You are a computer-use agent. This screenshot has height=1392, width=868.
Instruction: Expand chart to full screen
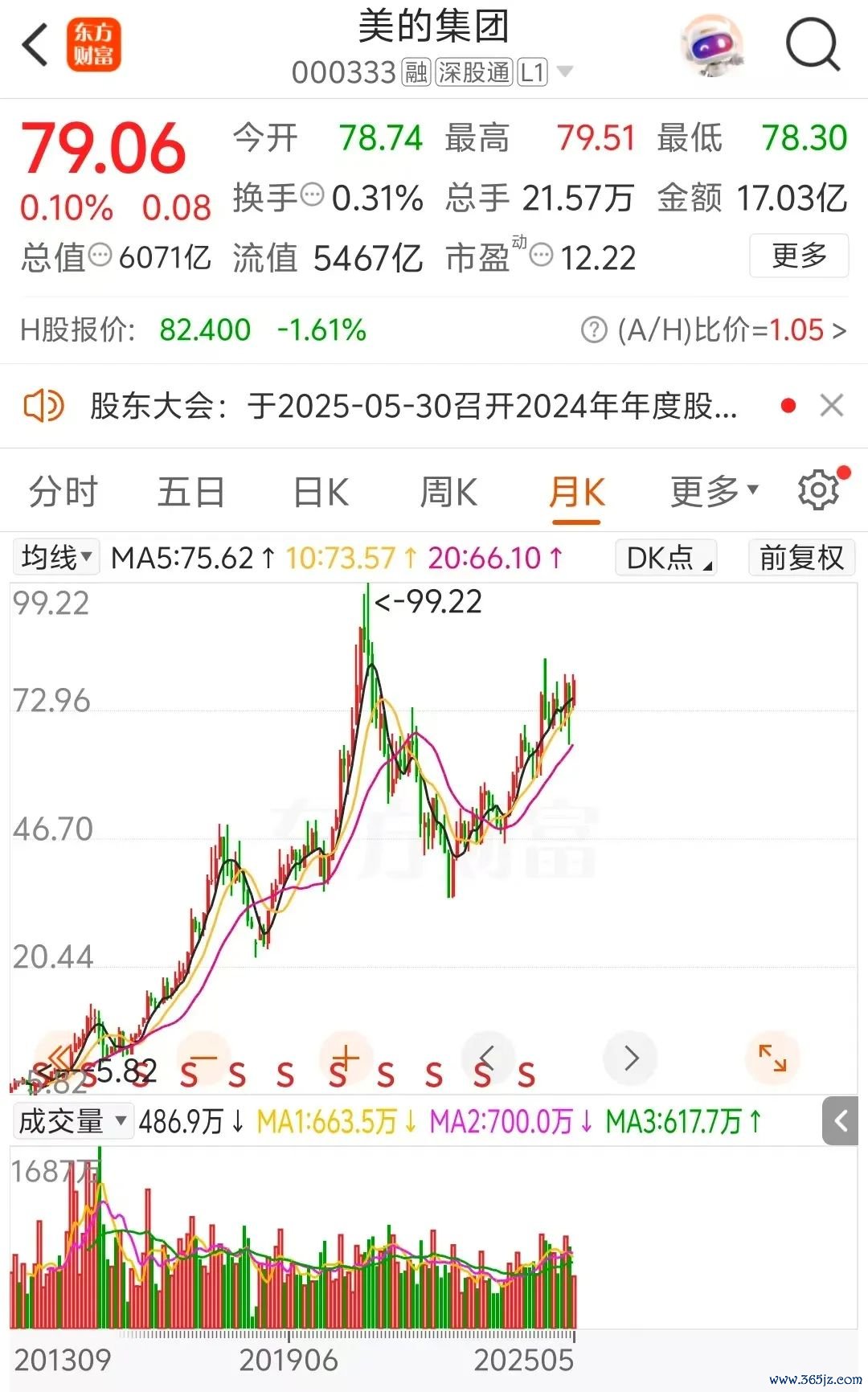[772, 1058]
